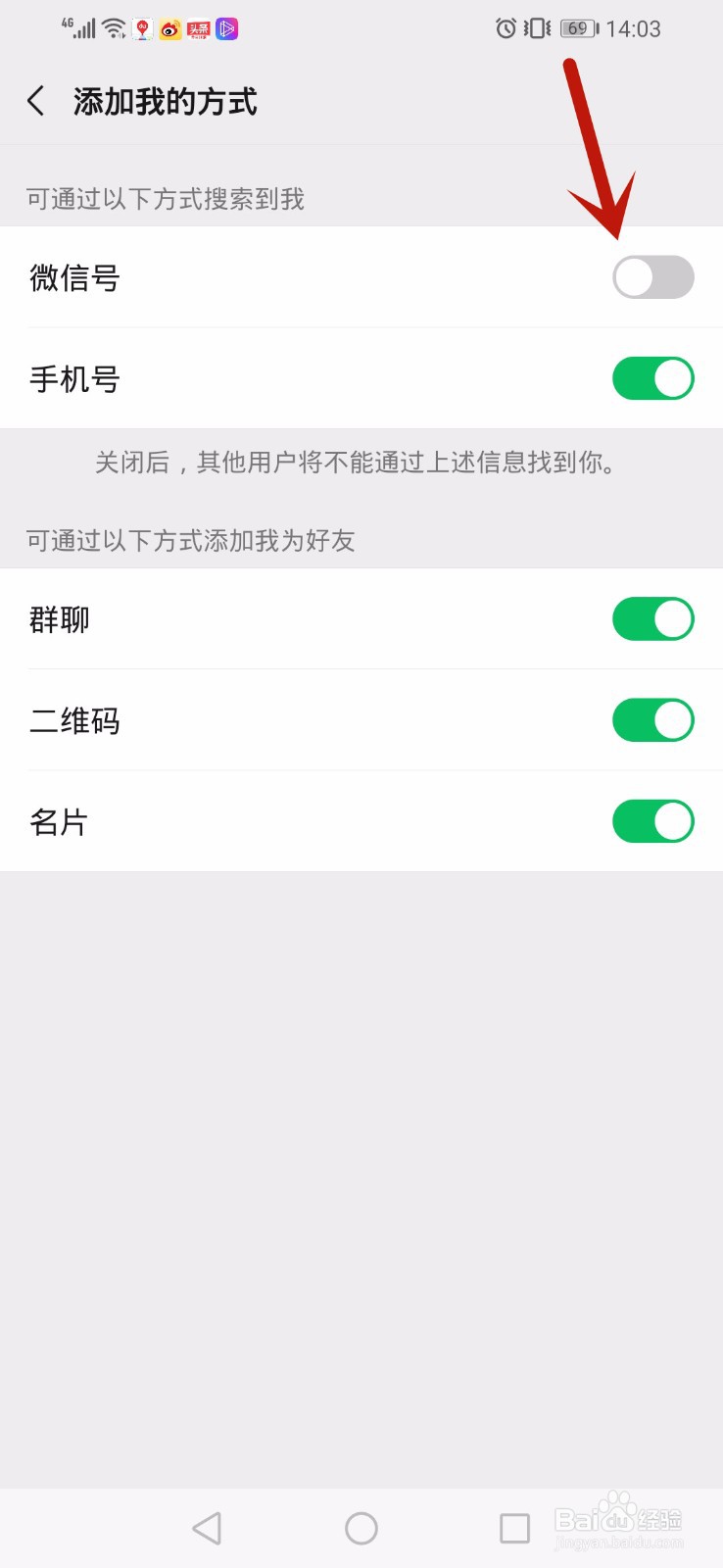
Task: Tap the back arrow to exit settings
Action: (x=35, y=101)
